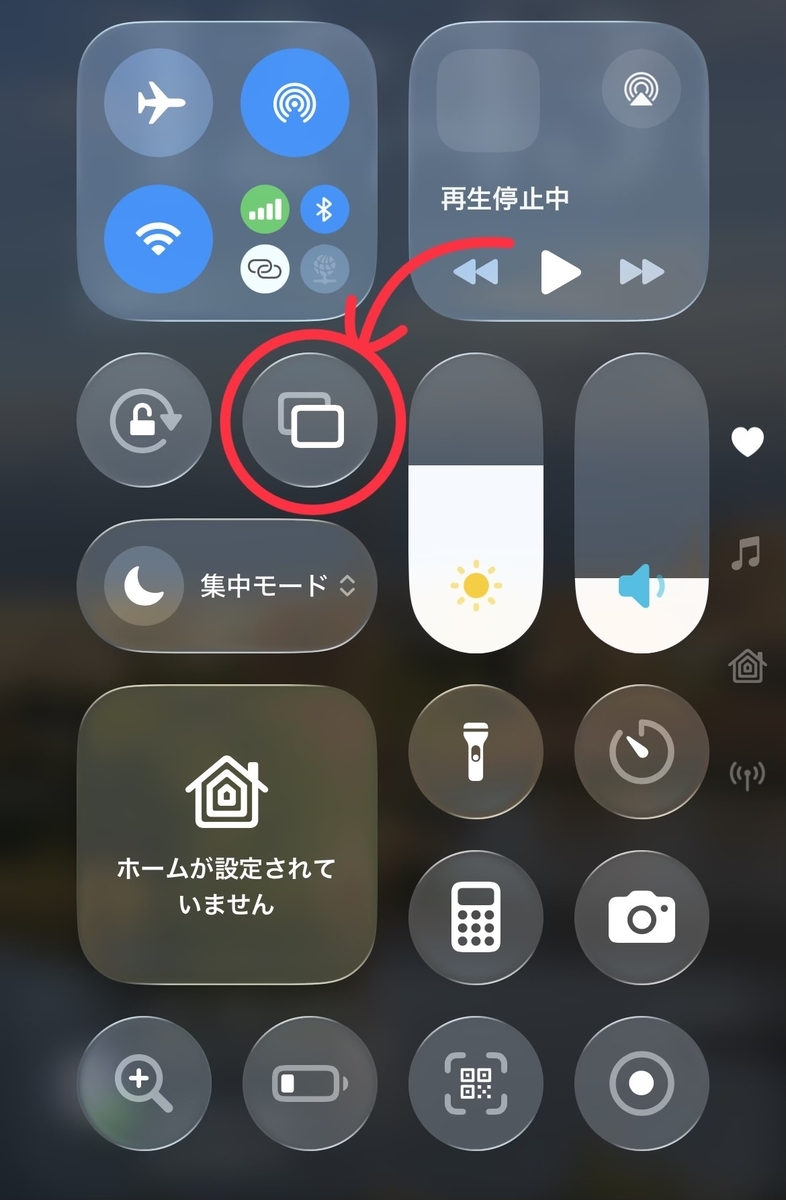The image size is (786, 1200).
Task: Toggle screen rotation lock
Action: [x=144, y=421]
